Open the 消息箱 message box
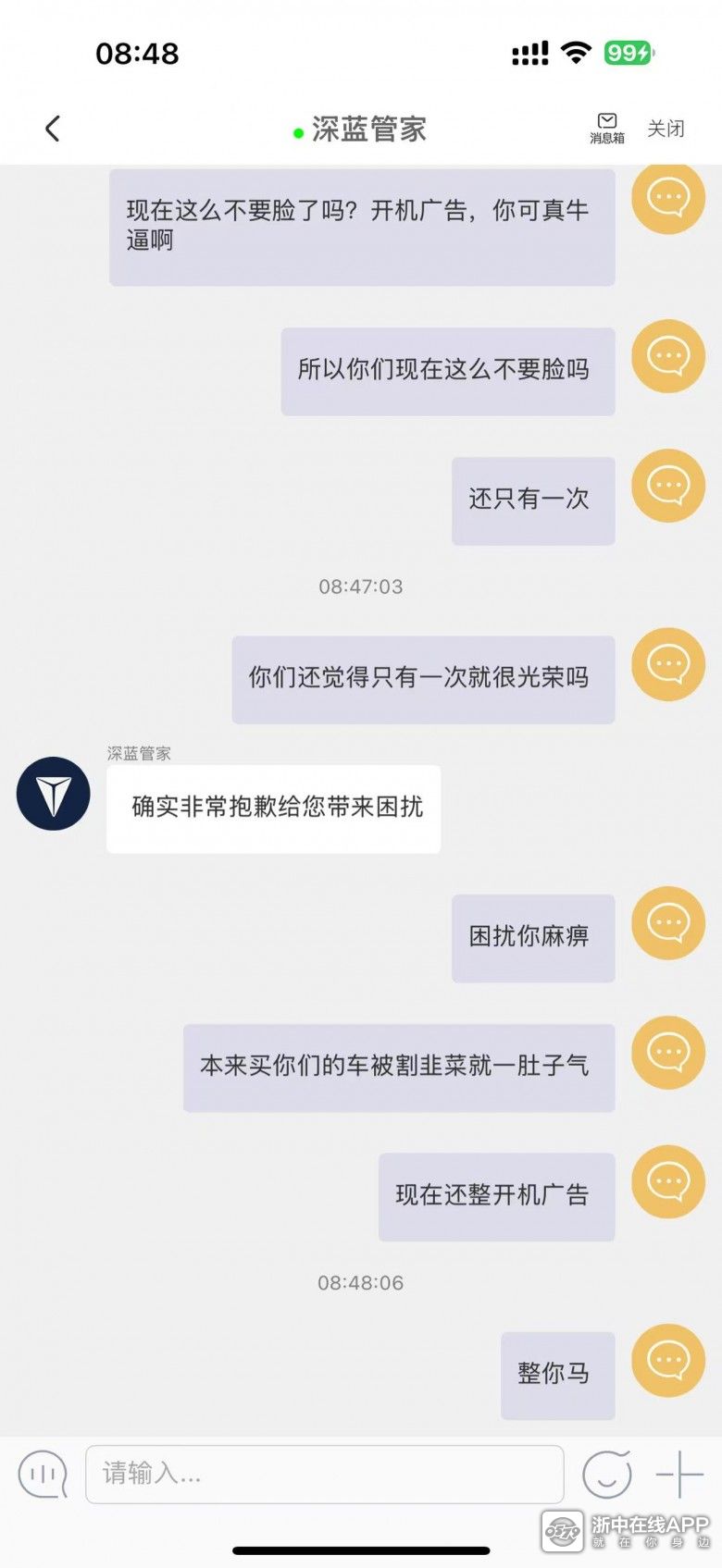 tap(607, 128)
